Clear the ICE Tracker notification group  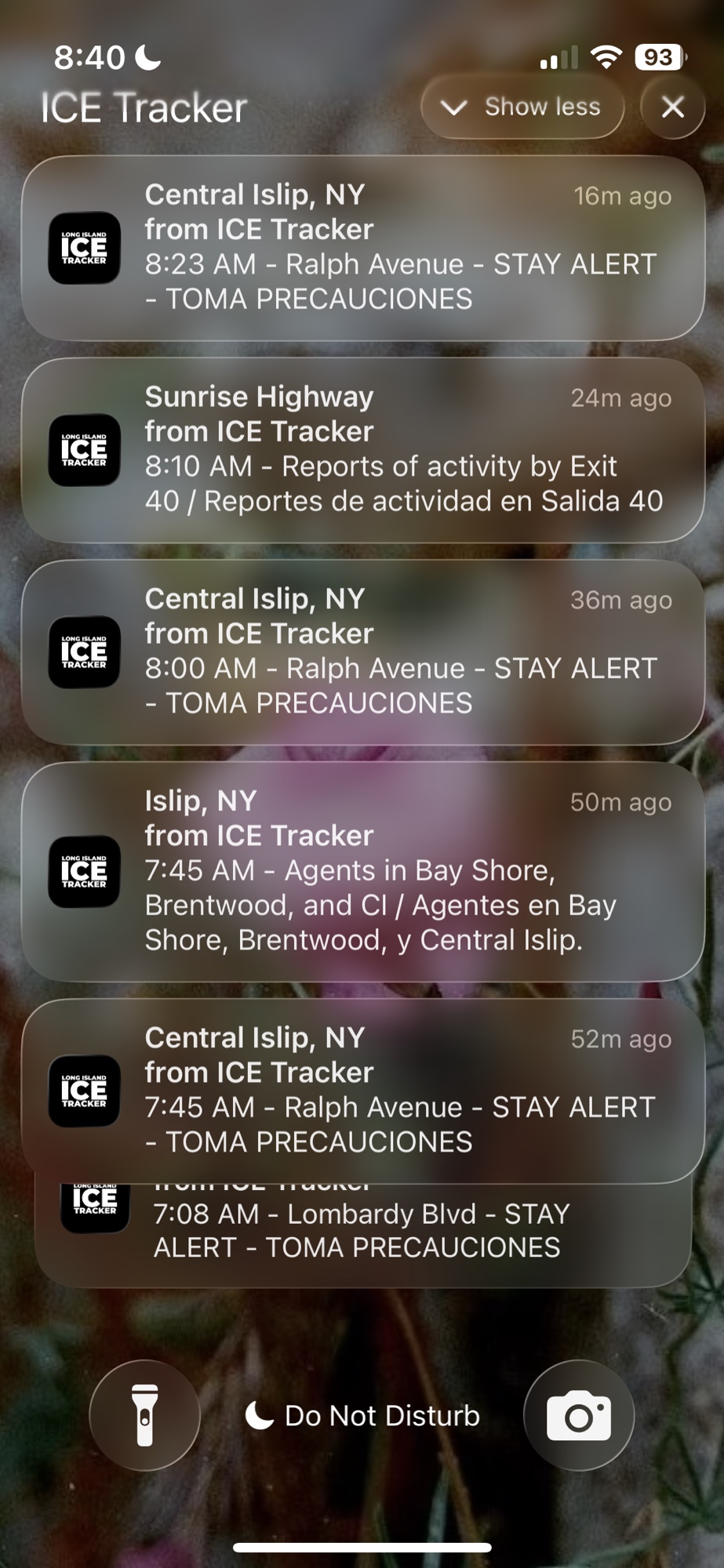(x=672, y=107)
